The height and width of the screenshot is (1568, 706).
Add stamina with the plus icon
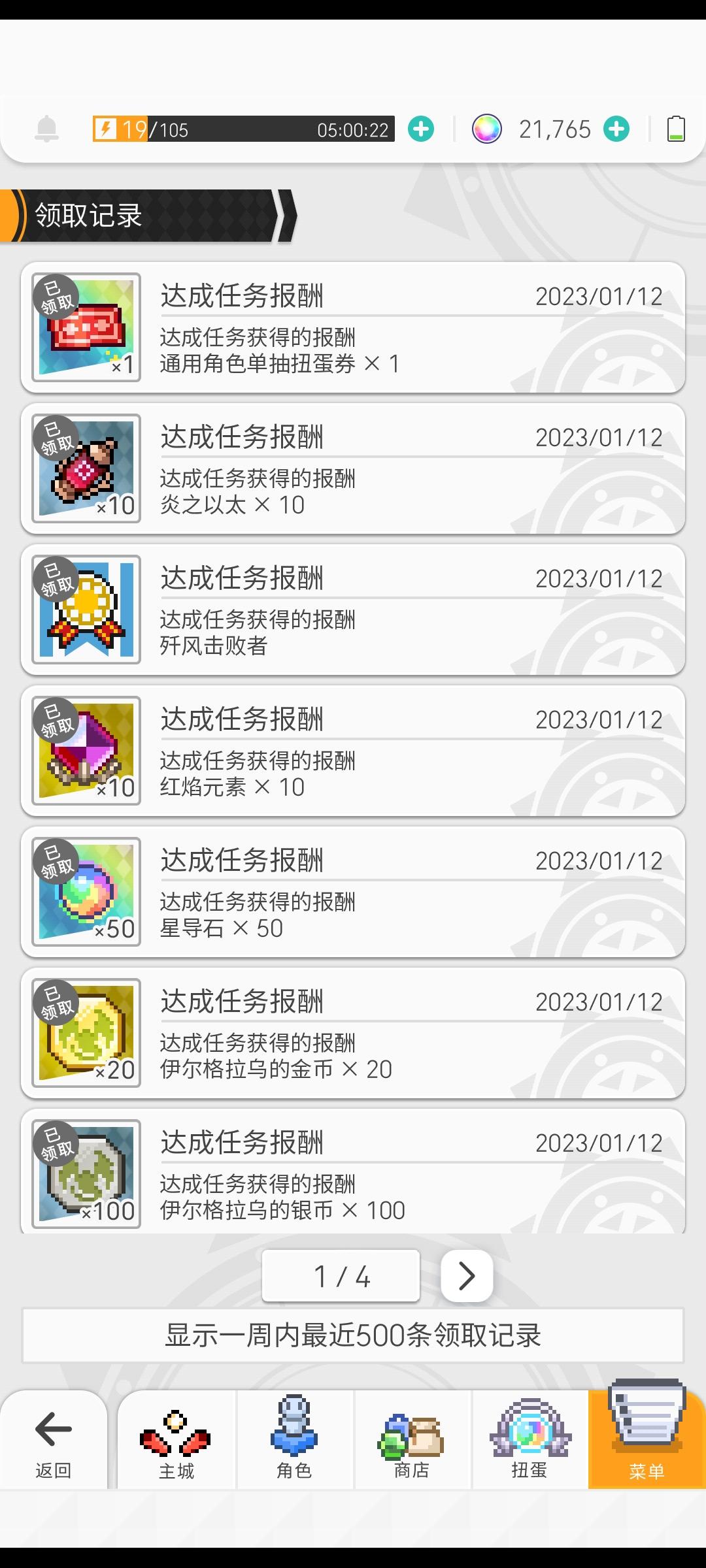(x=421, y=129)
